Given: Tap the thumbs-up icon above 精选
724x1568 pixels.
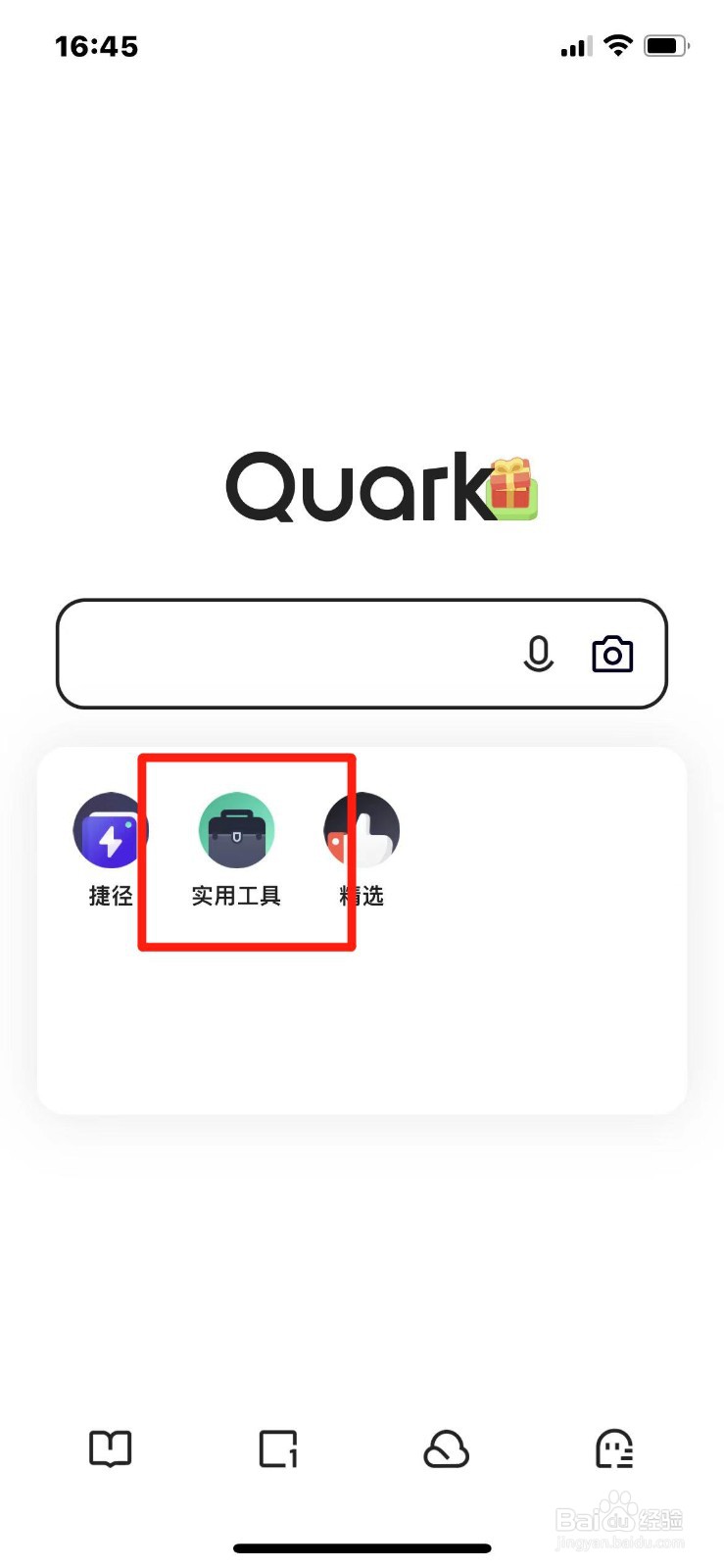Looking at the screenshot, I should [x=362, y=829].
